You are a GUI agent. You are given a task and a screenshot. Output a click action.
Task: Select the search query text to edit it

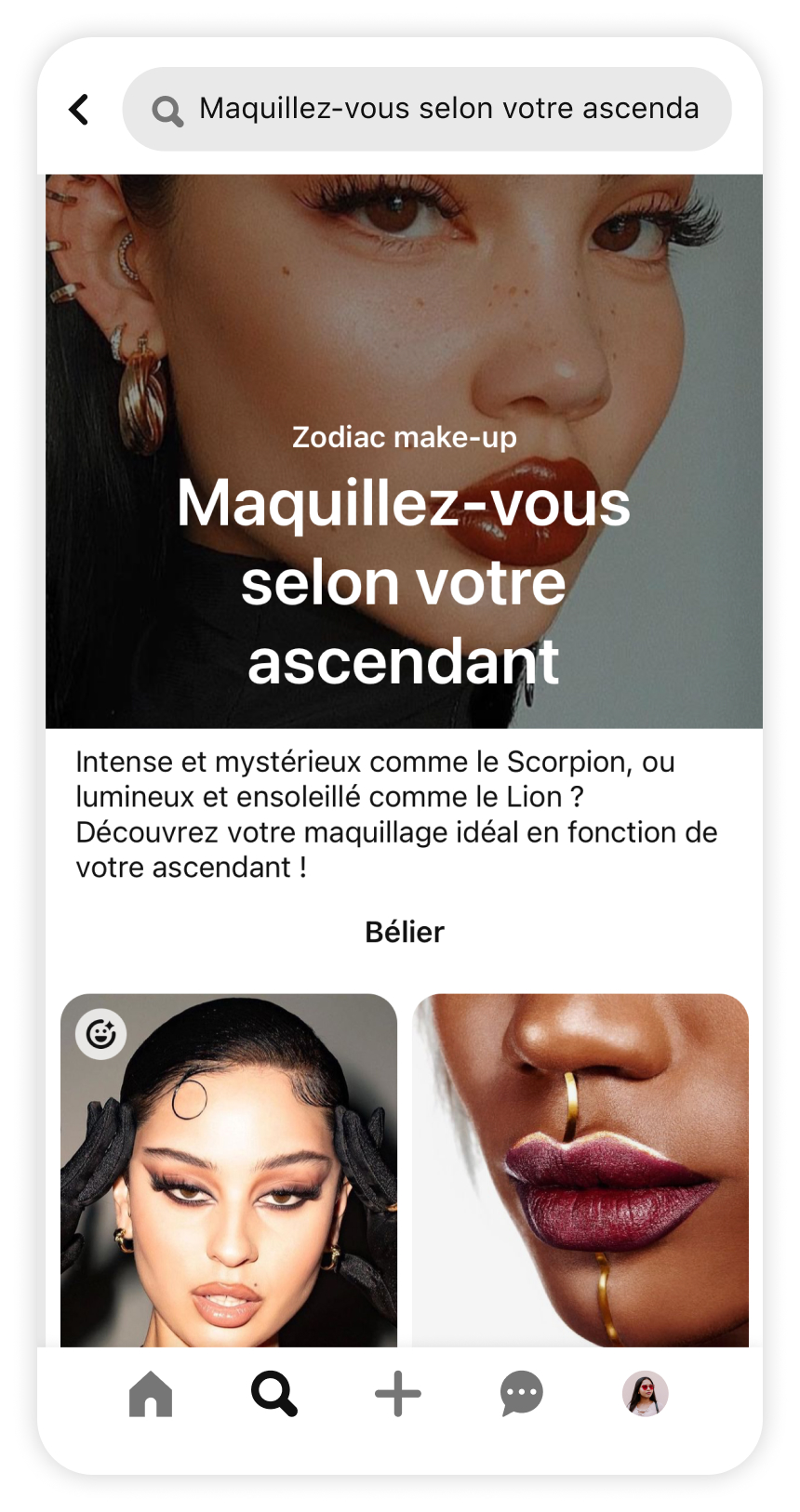tap(451, 108)
